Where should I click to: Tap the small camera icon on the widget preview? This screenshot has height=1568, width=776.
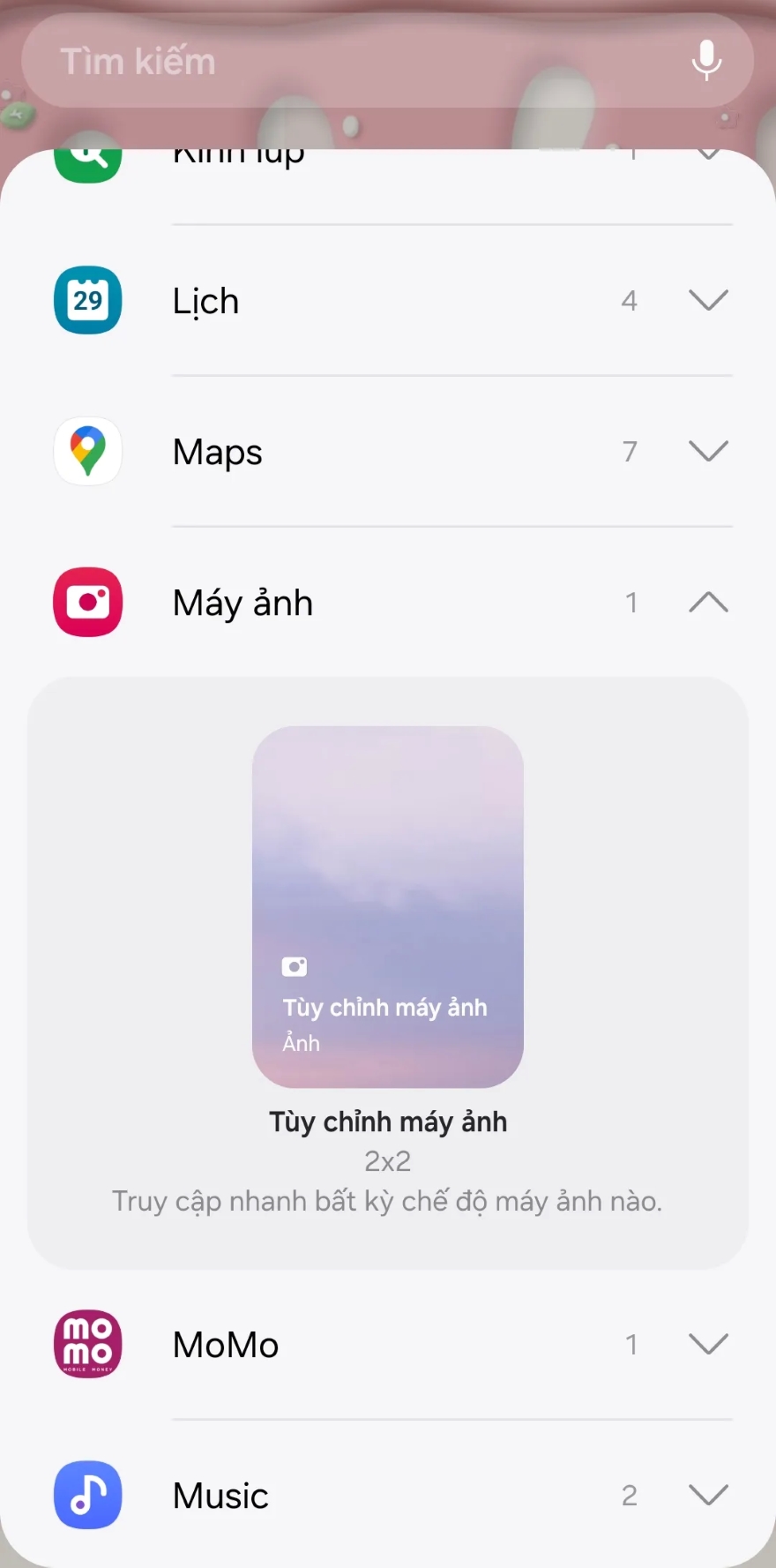[x=294, y=966]
